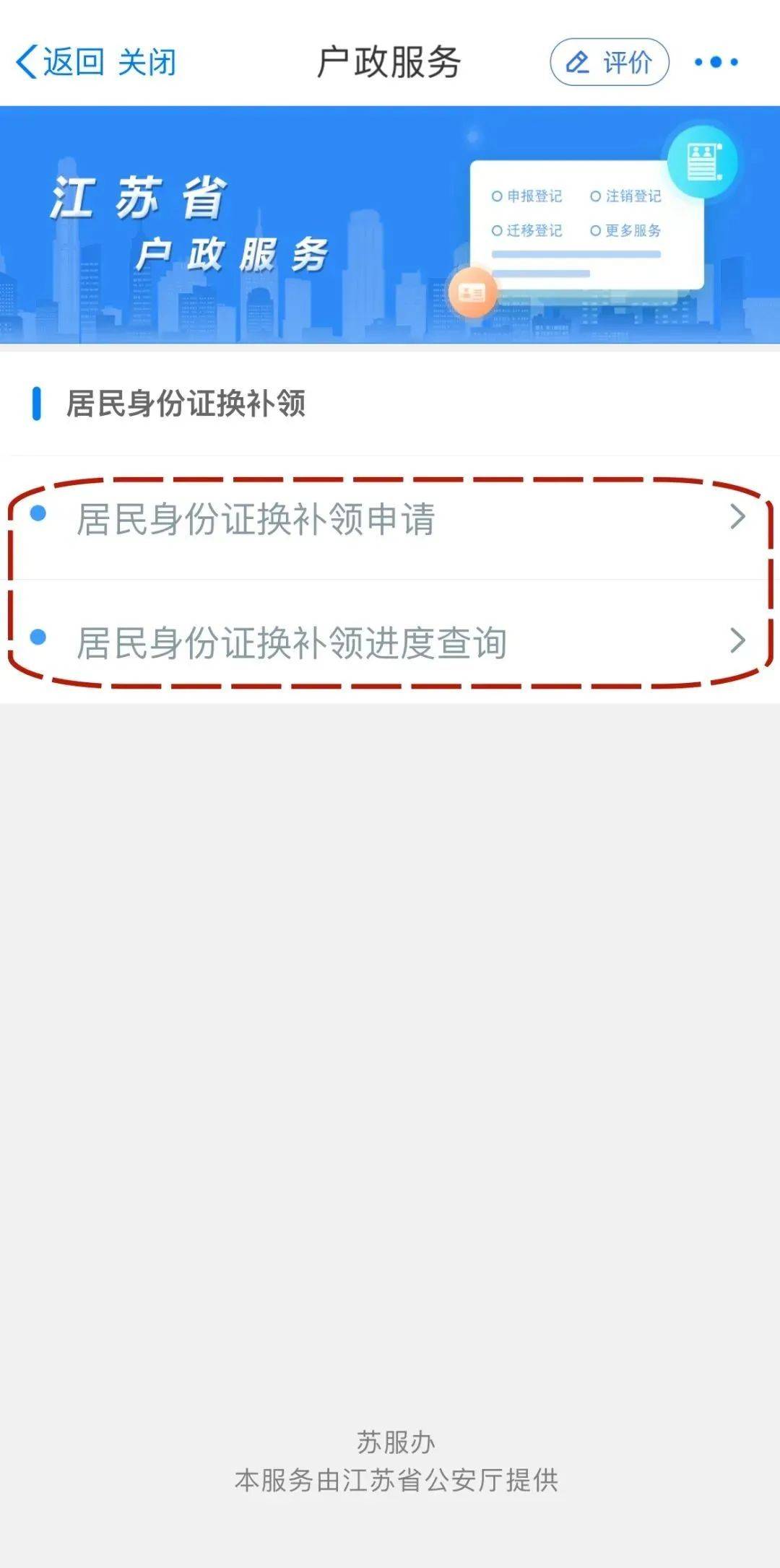Screen dimensions: 780x1568
Task: Expand 居民身份证换补领进度查询 with its chevron
Action: tap(738, 640)
